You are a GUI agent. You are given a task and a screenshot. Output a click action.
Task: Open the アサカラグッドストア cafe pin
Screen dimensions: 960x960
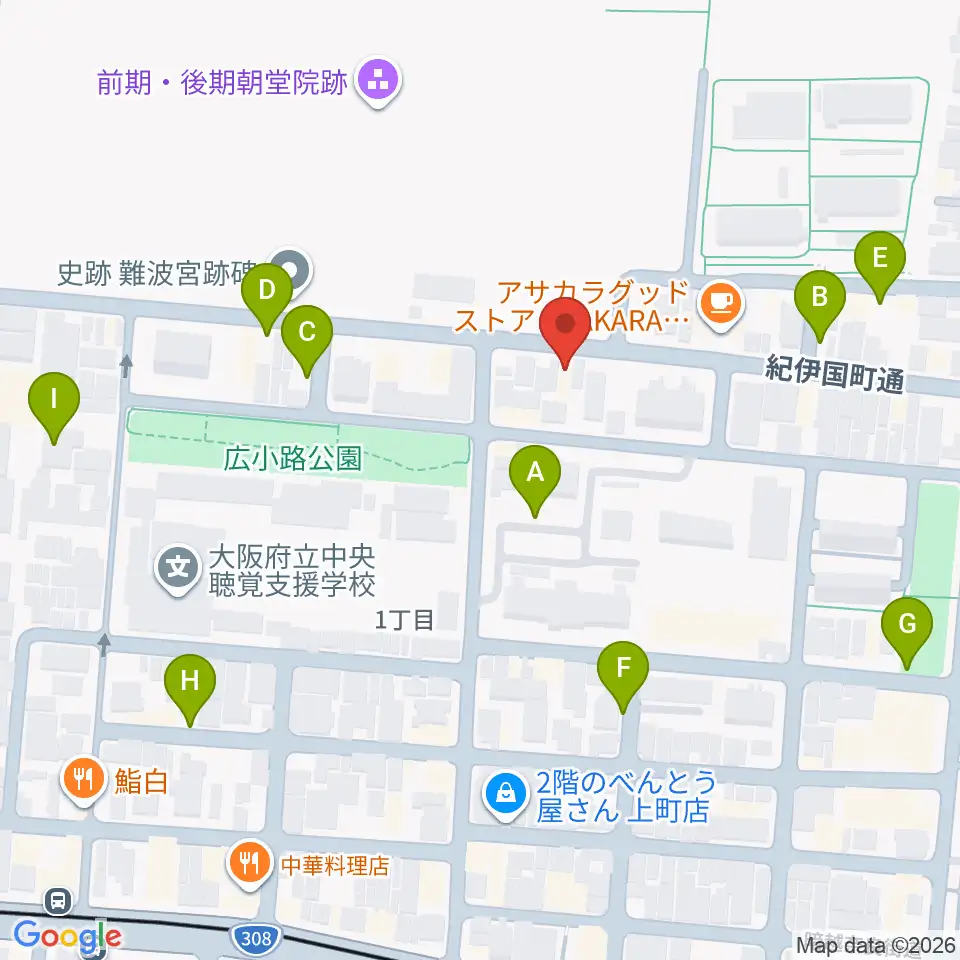[x=721, y=304]
